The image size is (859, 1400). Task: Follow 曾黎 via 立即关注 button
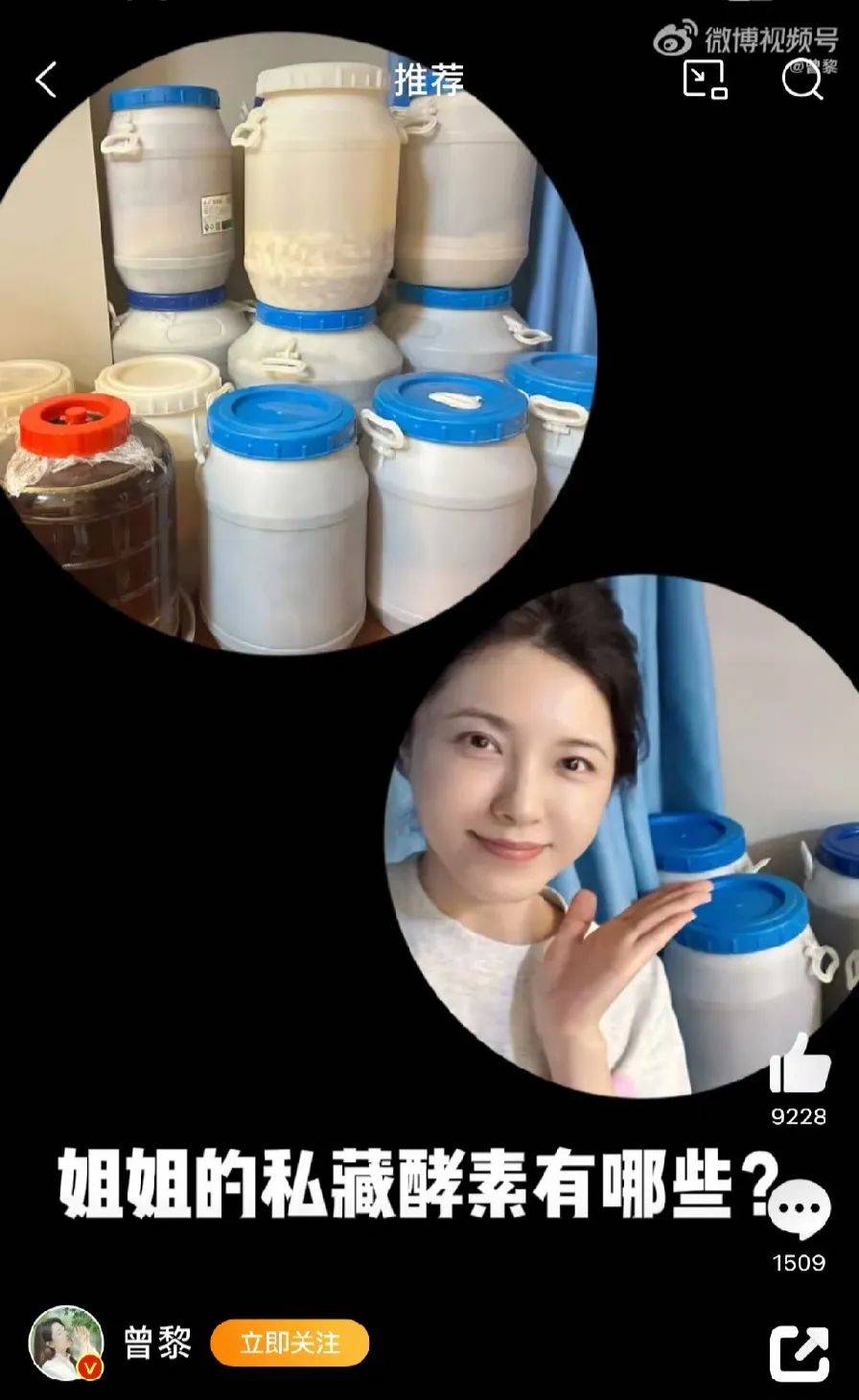tap(290, 1342)
